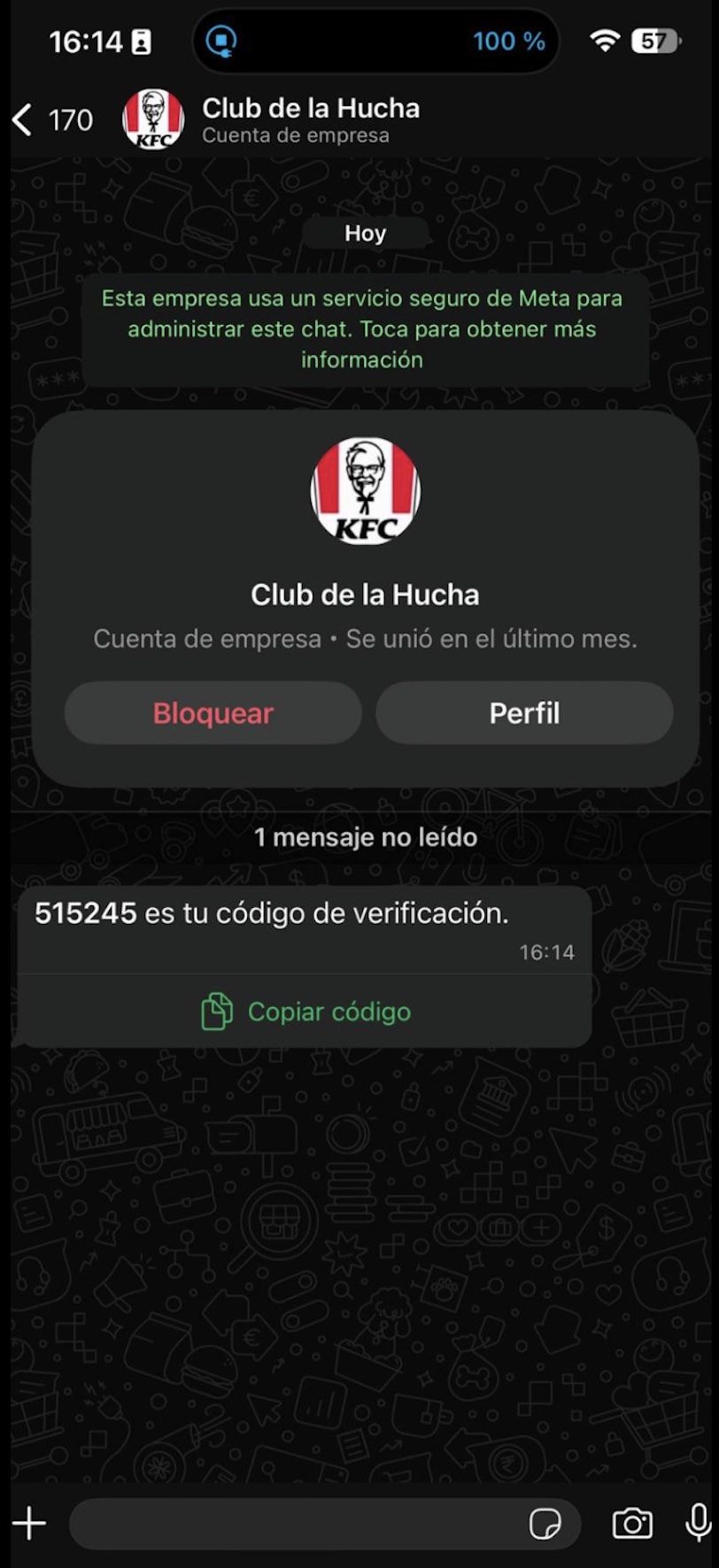Start a voice message with the microphone
The width and height of the screenshot is (719, 1568).
(698, 1522)
